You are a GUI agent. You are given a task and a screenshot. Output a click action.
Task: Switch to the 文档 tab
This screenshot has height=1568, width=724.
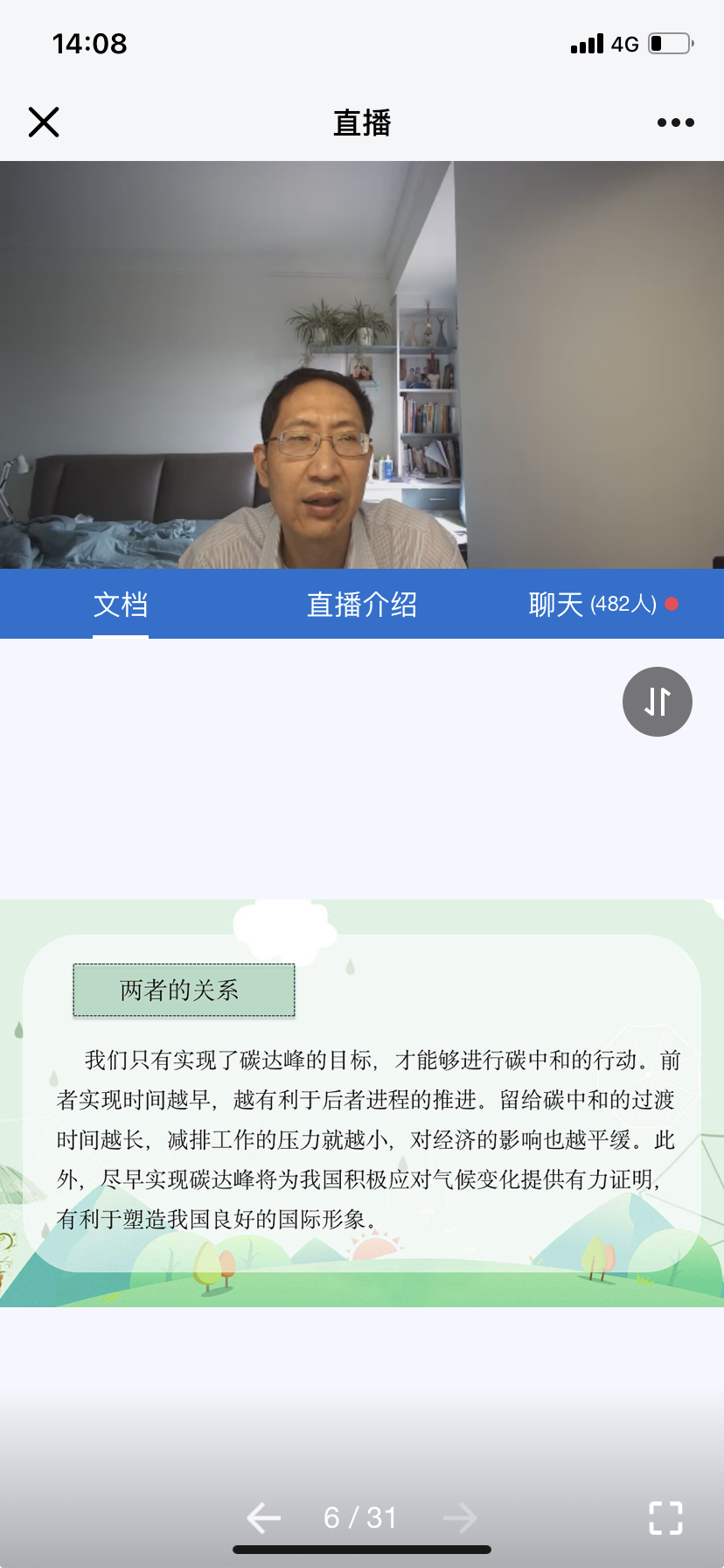coord(121,605)
